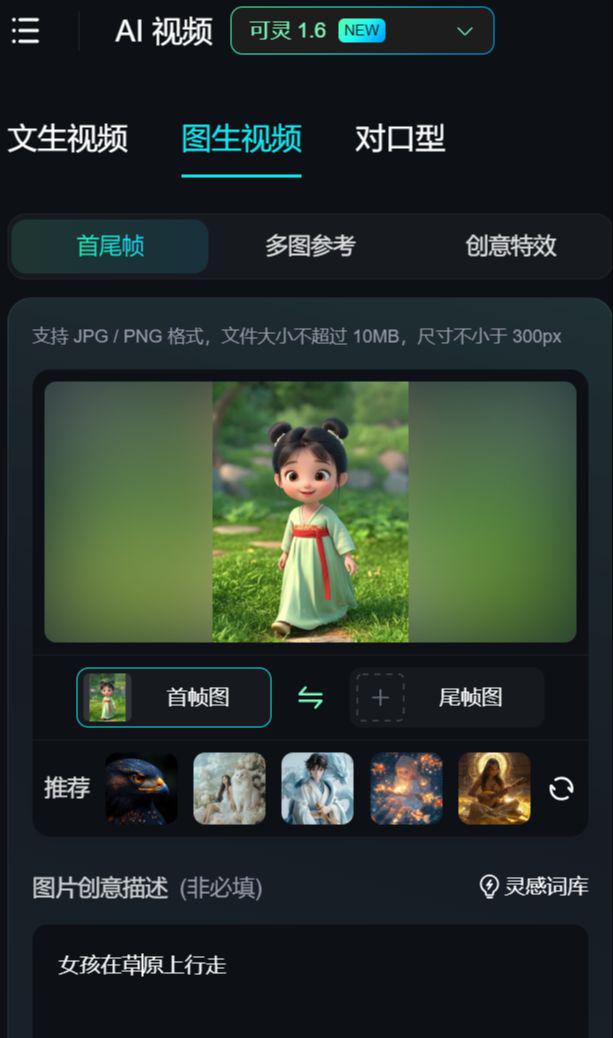Screen dimensions: 613x1038
Task: Switch to the 文生视频 tab
Action: [68, 139]
